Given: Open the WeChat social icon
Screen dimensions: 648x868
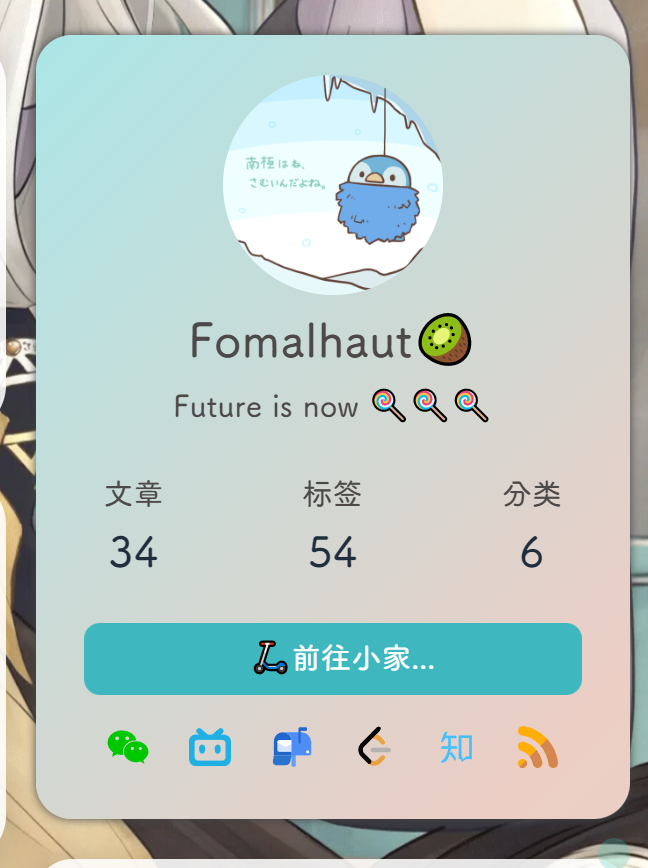Looking at the screenshot, I should tap(128, 747).
